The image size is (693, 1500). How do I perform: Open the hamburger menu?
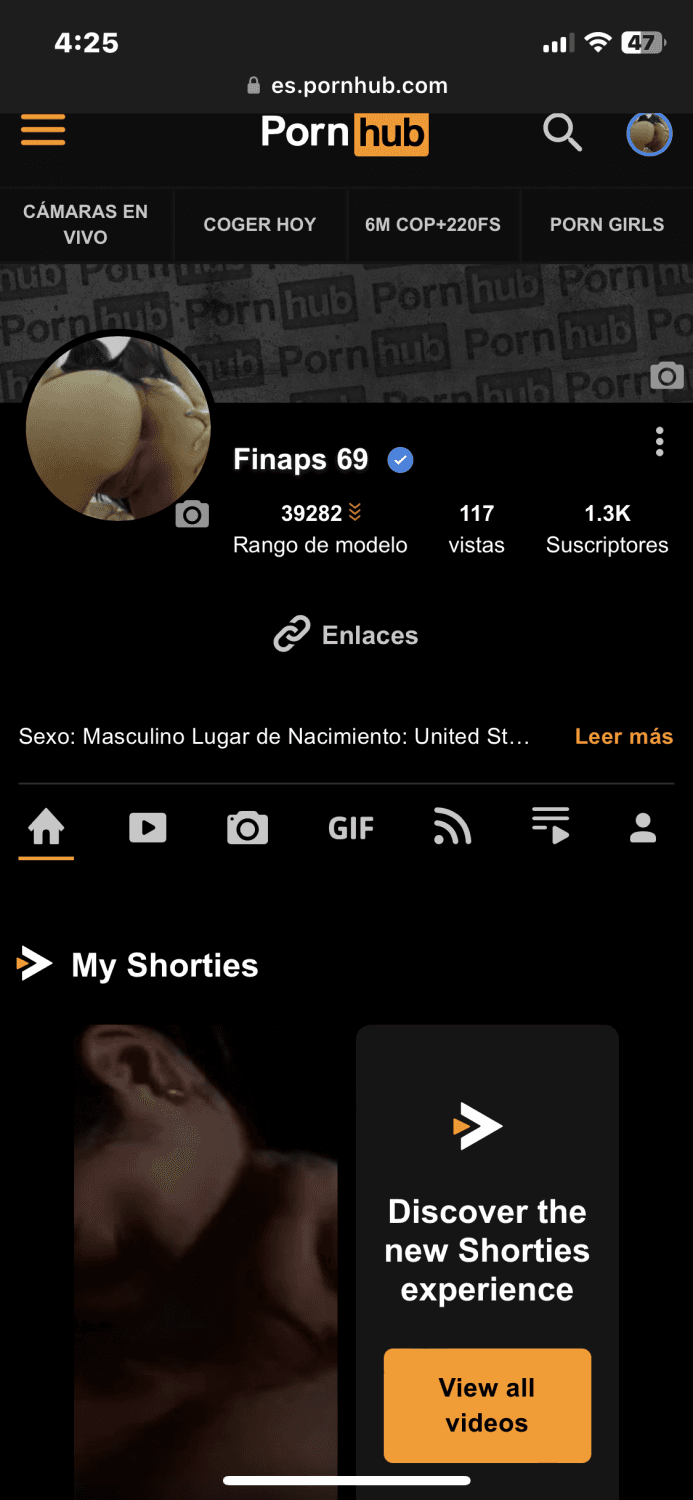tap(43, 131)
